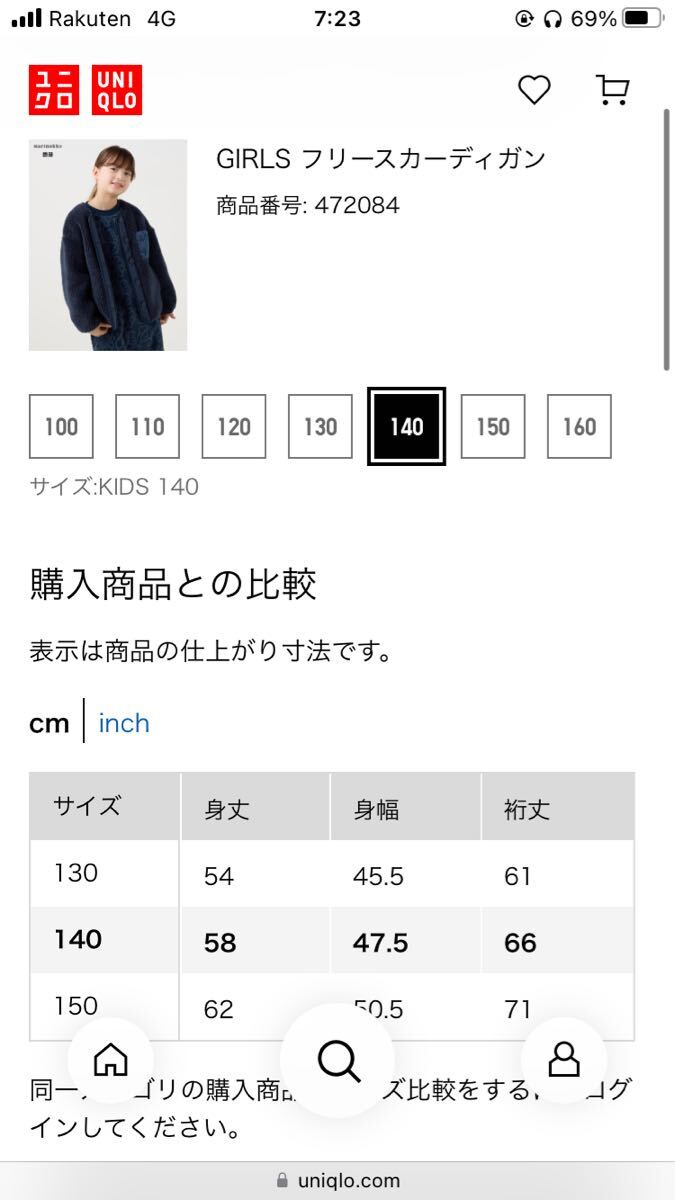This screenshot has height=1200, width=675.
Task: Pick size 160
Action: coord(579,427)
